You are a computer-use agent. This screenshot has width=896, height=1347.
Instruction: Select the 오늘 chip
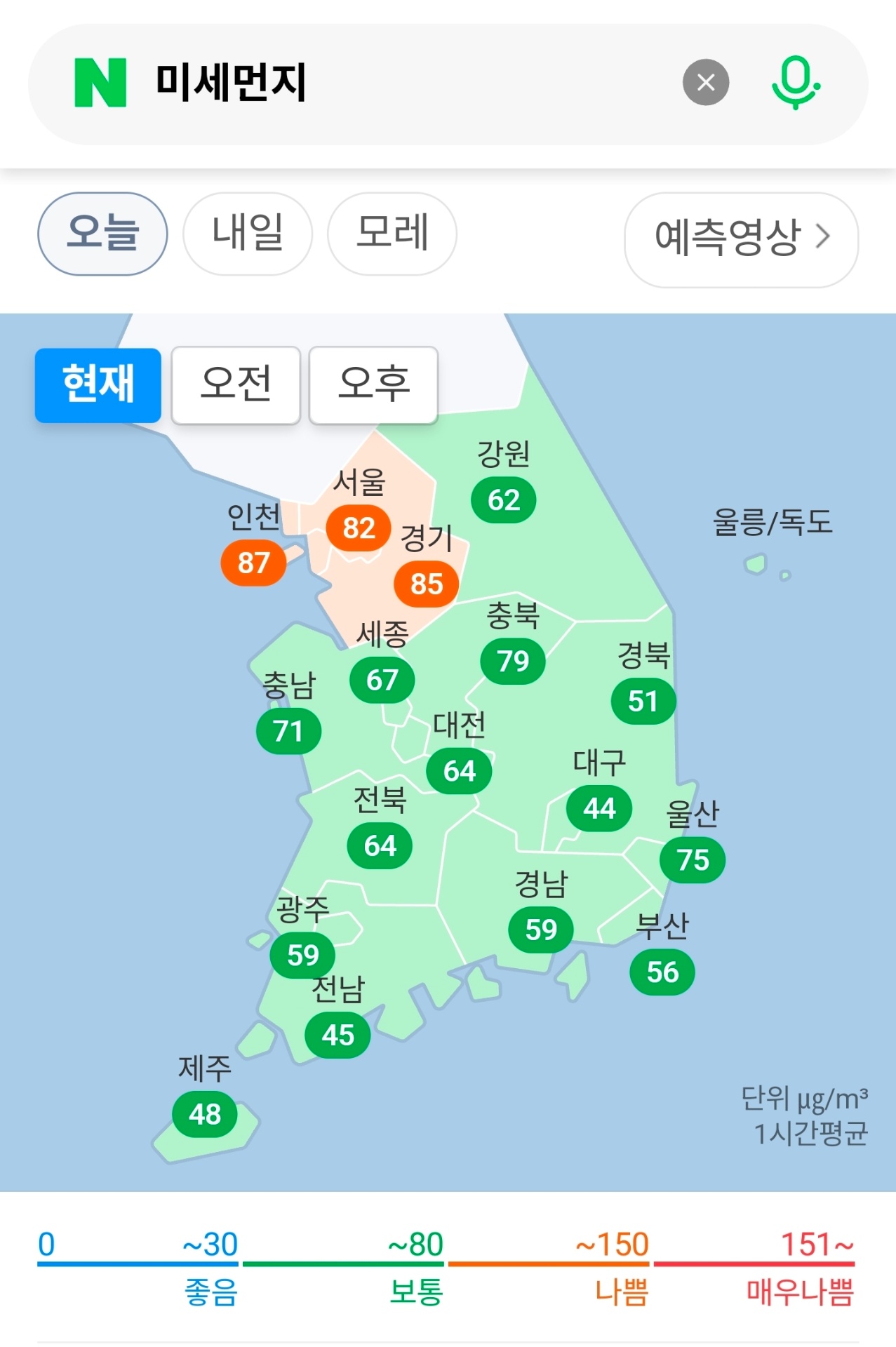point(102,234)
